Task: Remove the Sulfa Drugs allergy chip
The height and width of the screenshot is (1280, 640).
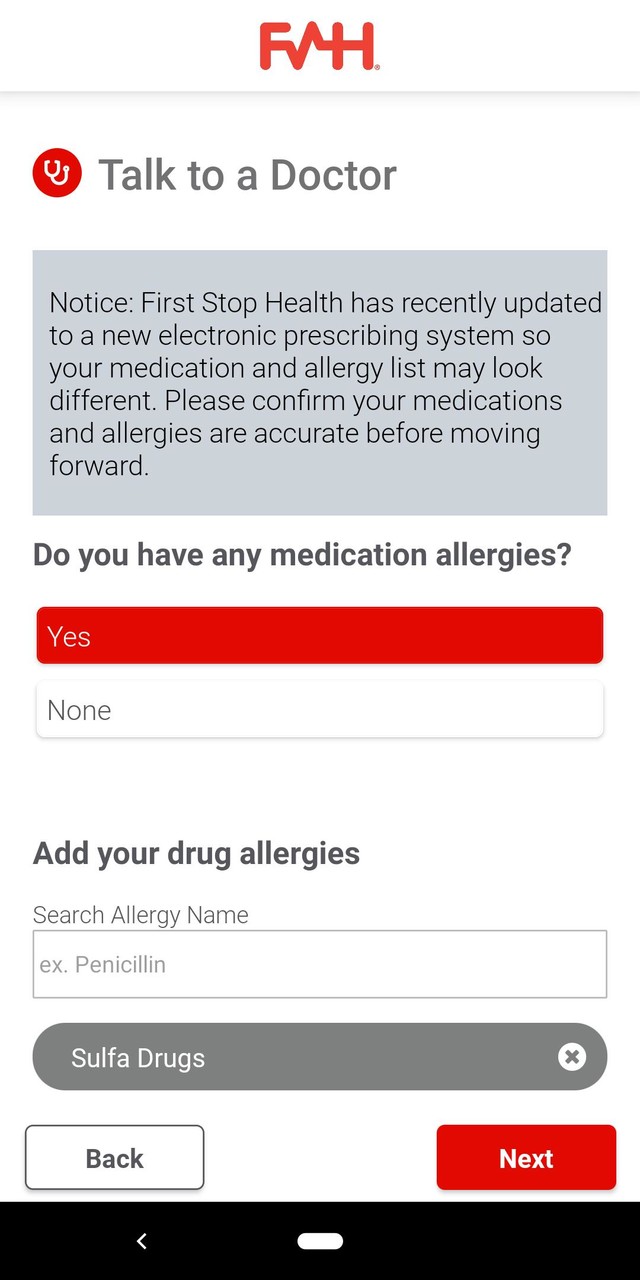Action: point(571,1057)
